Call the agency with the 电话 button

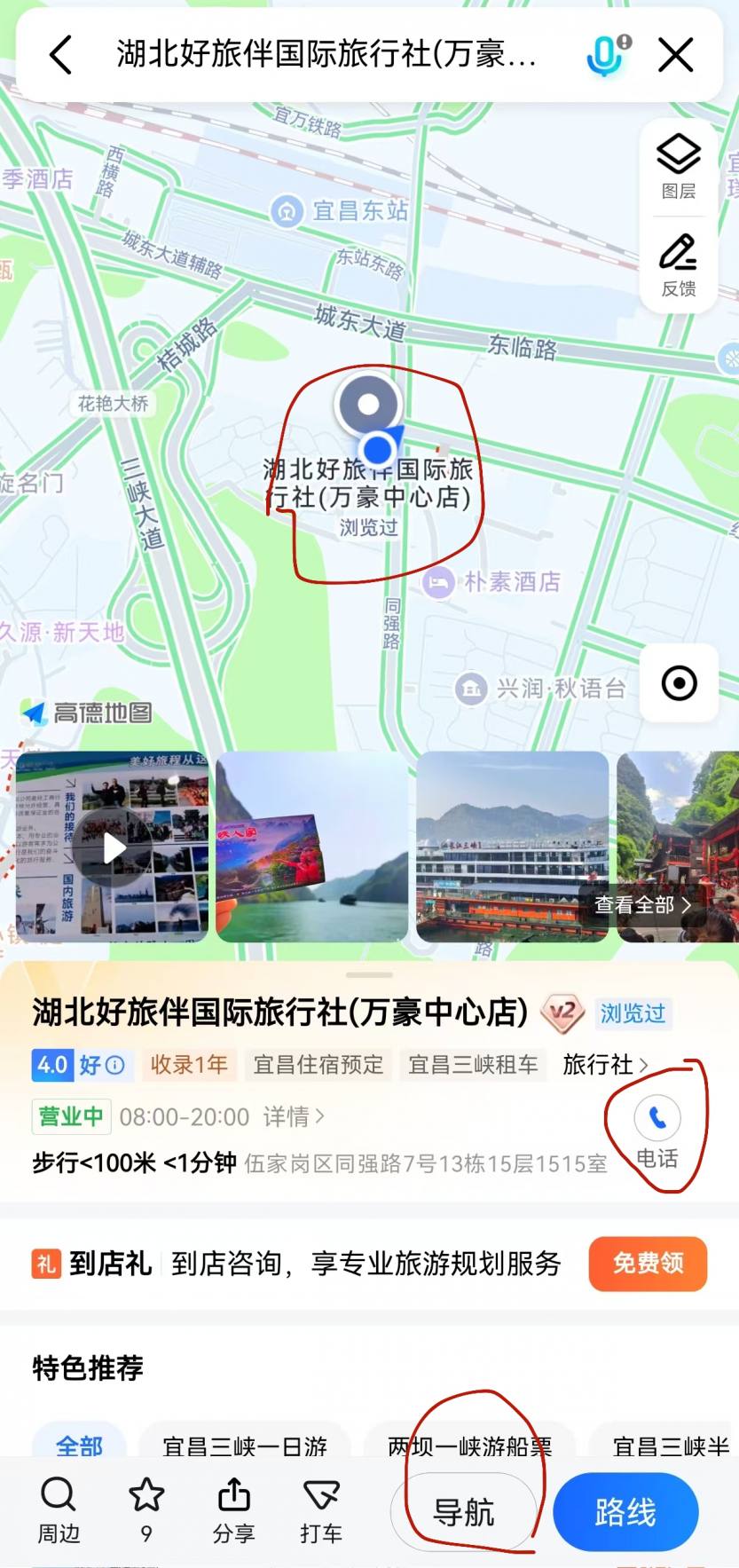(657, 1131)
